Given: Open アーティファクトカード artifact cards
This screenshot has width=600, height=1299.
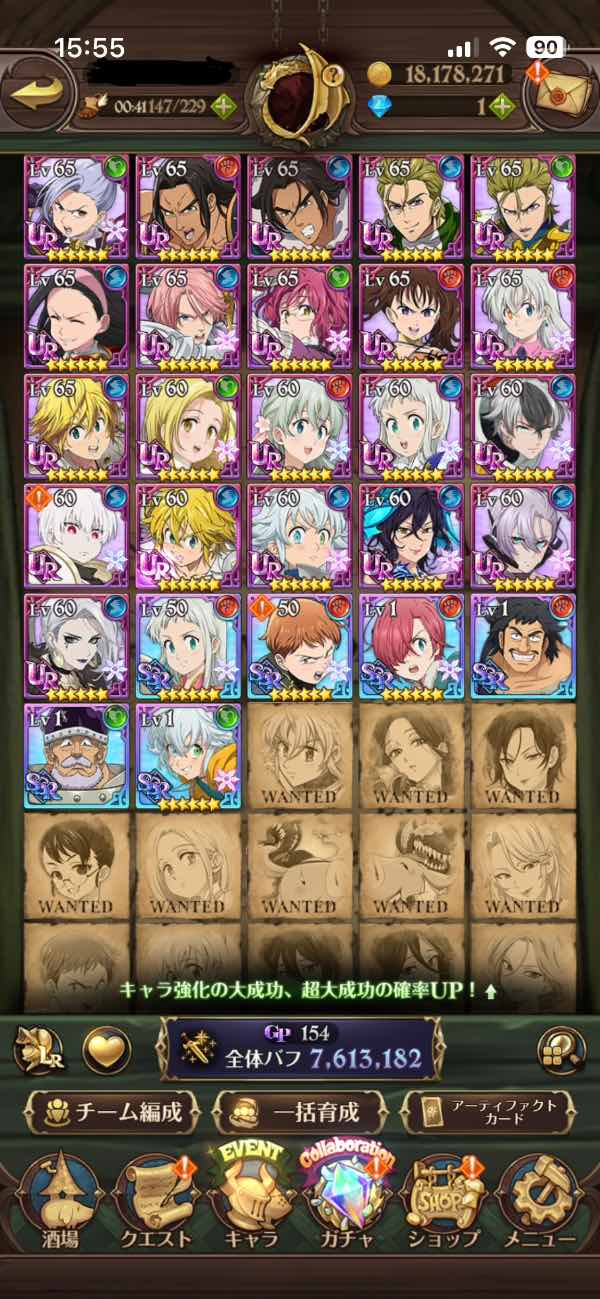Looking at the screenshot, I should [x=488, y=1111].
